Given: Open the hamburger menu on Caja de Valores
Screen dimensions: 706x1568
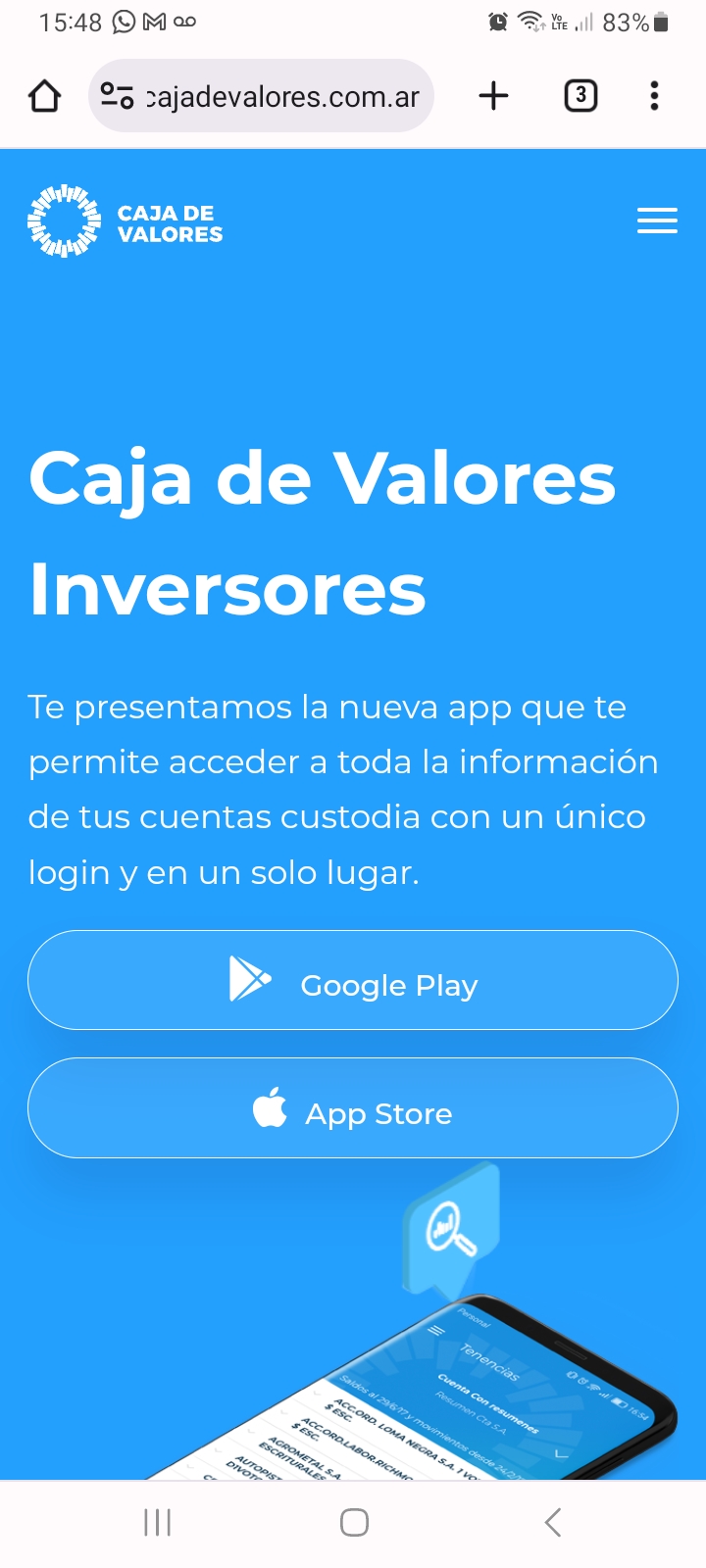Looking at the screenshot, I should click(x=657, y=220).
